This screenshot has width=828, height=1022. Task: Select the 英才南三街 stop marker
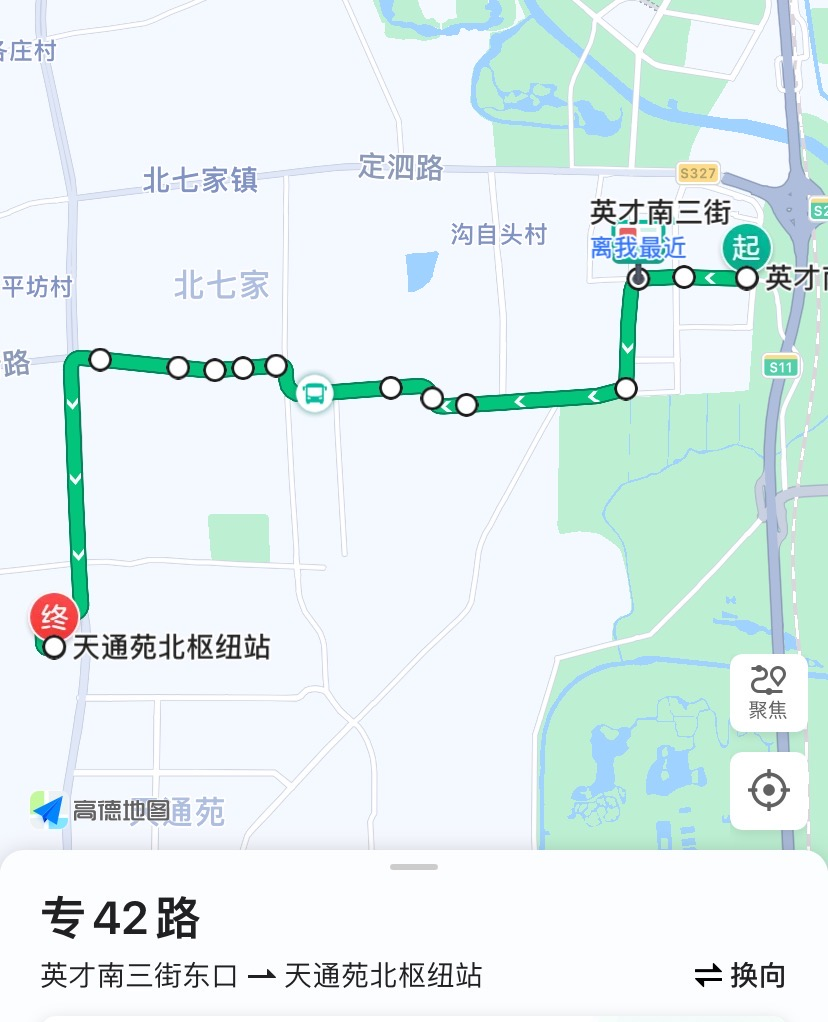638,277
